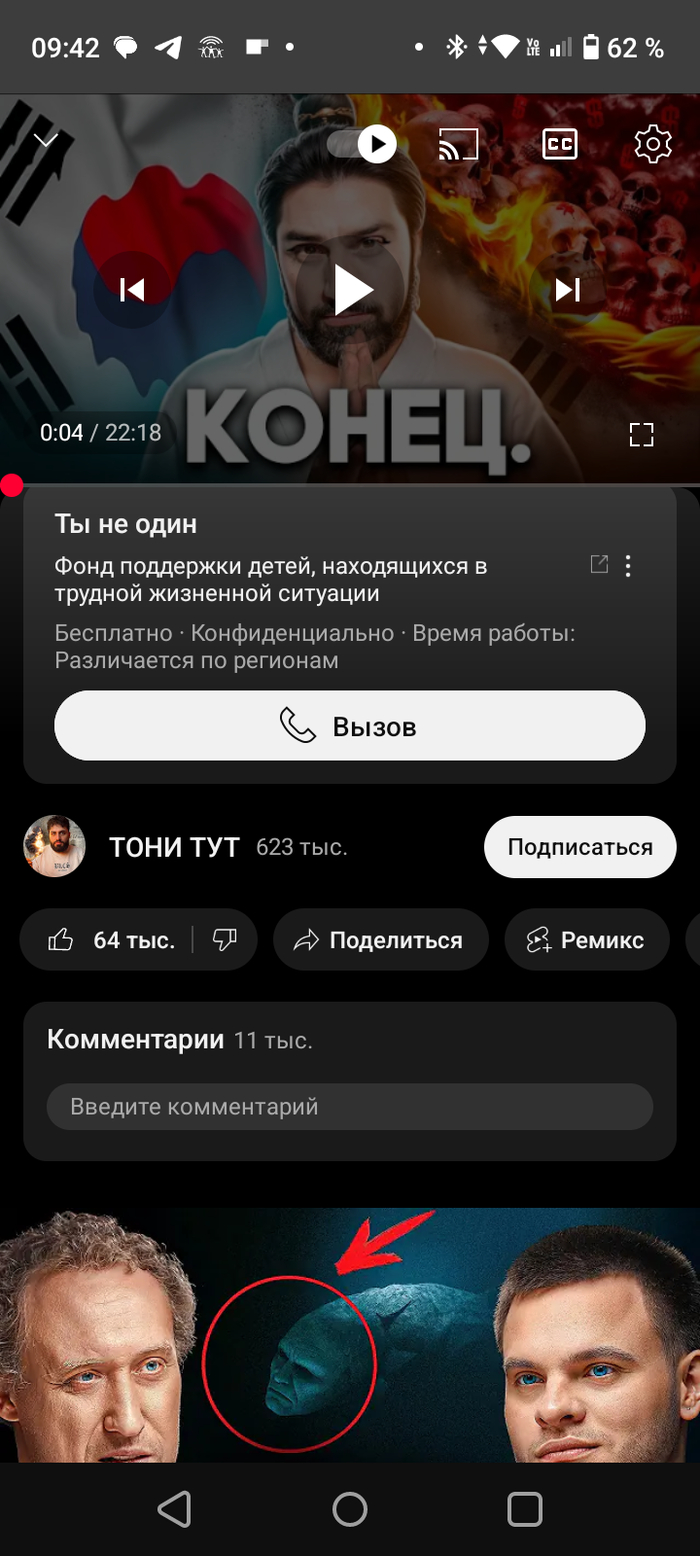The image size is (700, 1556).
Task: Minimize the video player with the down chevron
Action: [x=46, y=141]
